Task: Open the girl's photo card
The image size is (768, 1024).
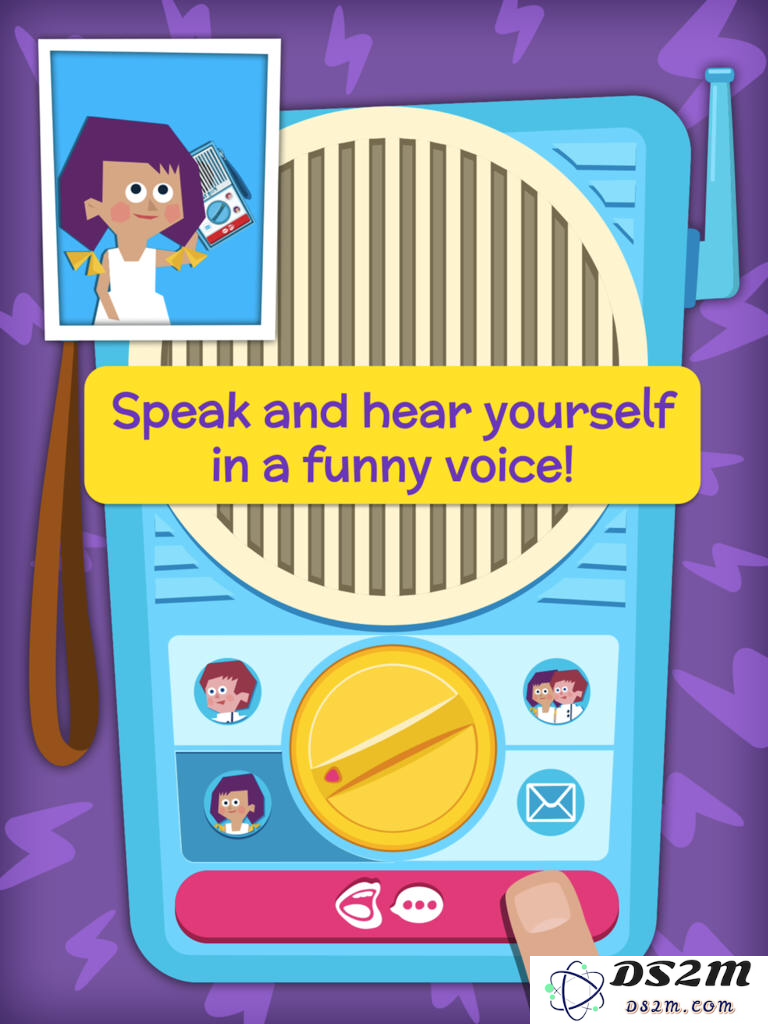Action: pyautogui.click(x=159, y=189)
